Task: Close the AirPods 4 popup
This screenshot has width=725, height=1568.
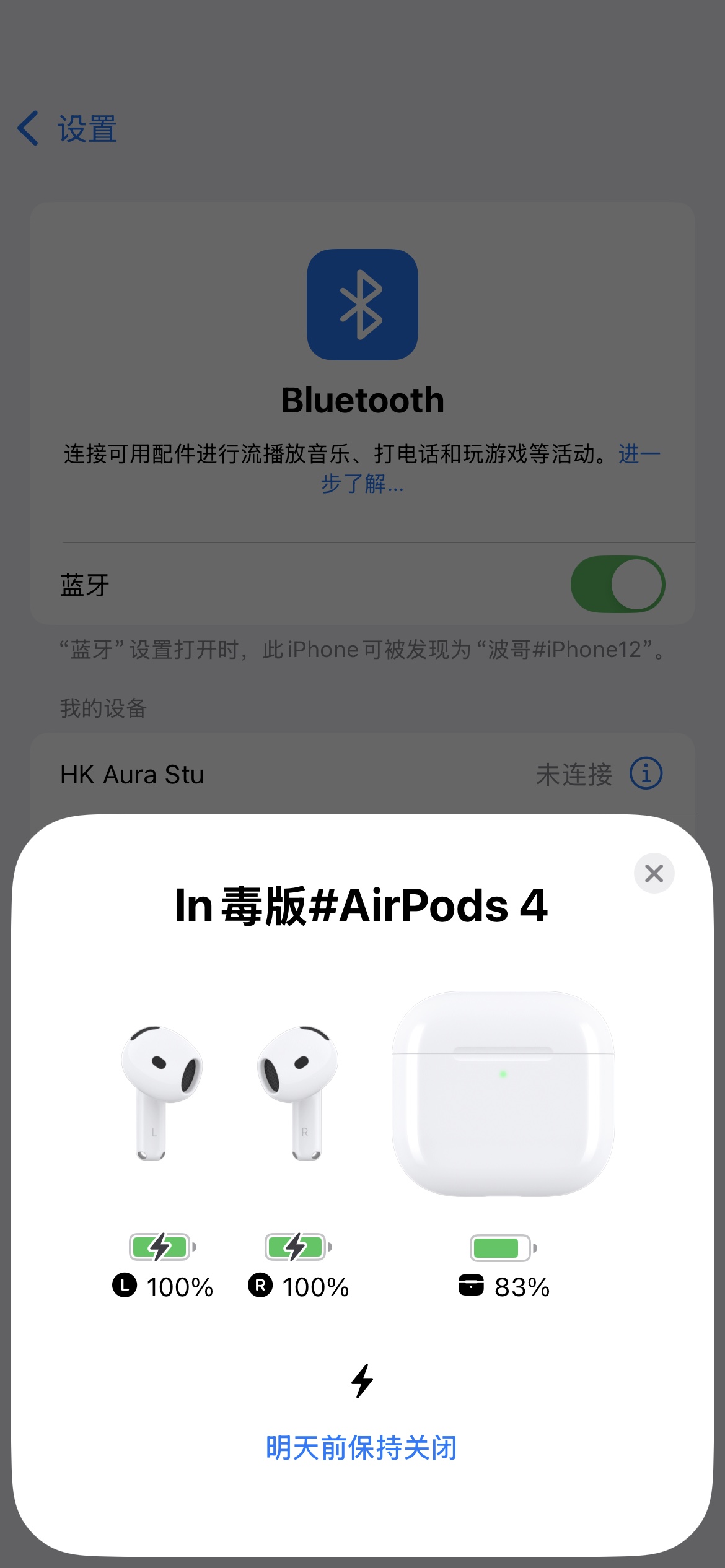Action: click(x=654, y=873)
